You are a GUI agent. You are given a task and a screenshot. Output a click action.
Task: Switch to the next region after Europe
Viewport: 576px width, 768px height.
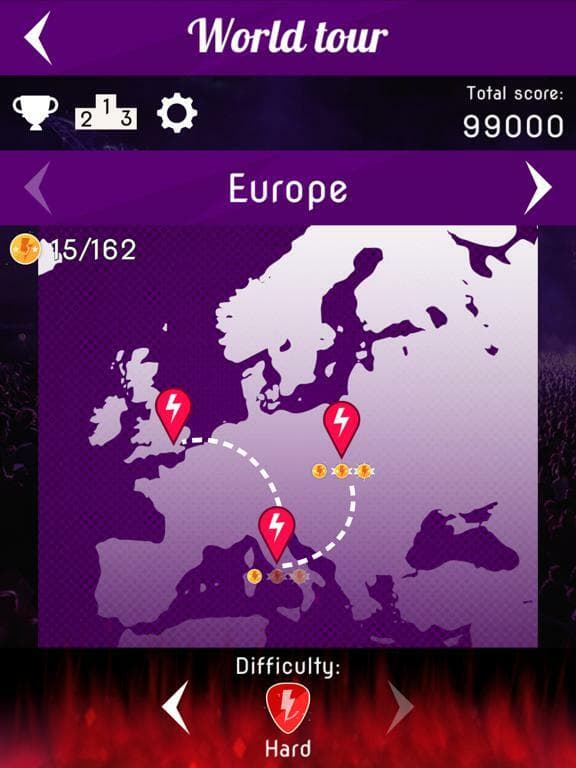pyautogui.click(x=537, y=188)
